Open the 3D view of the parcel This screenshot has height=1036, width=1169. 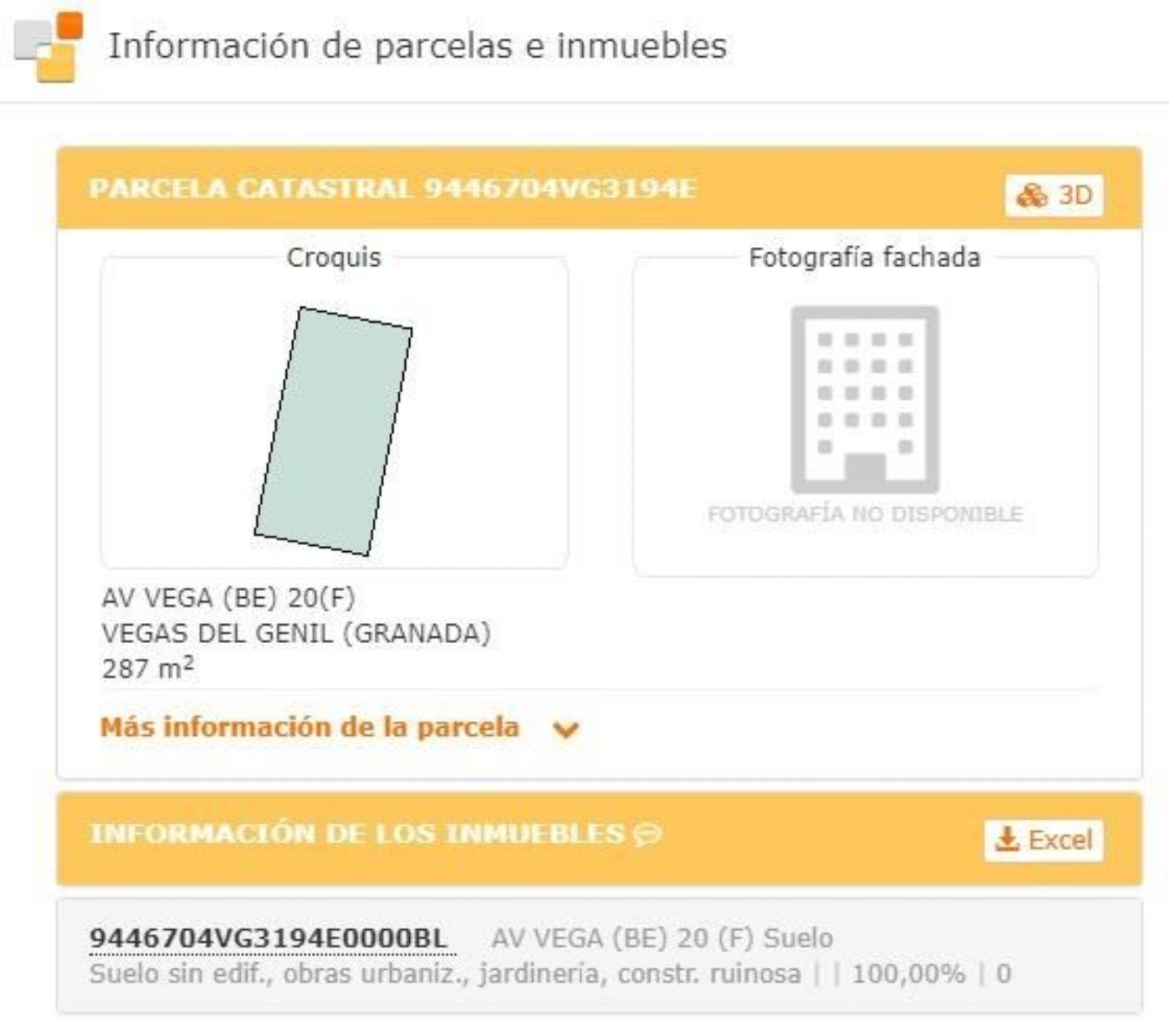pos(1054,195)
